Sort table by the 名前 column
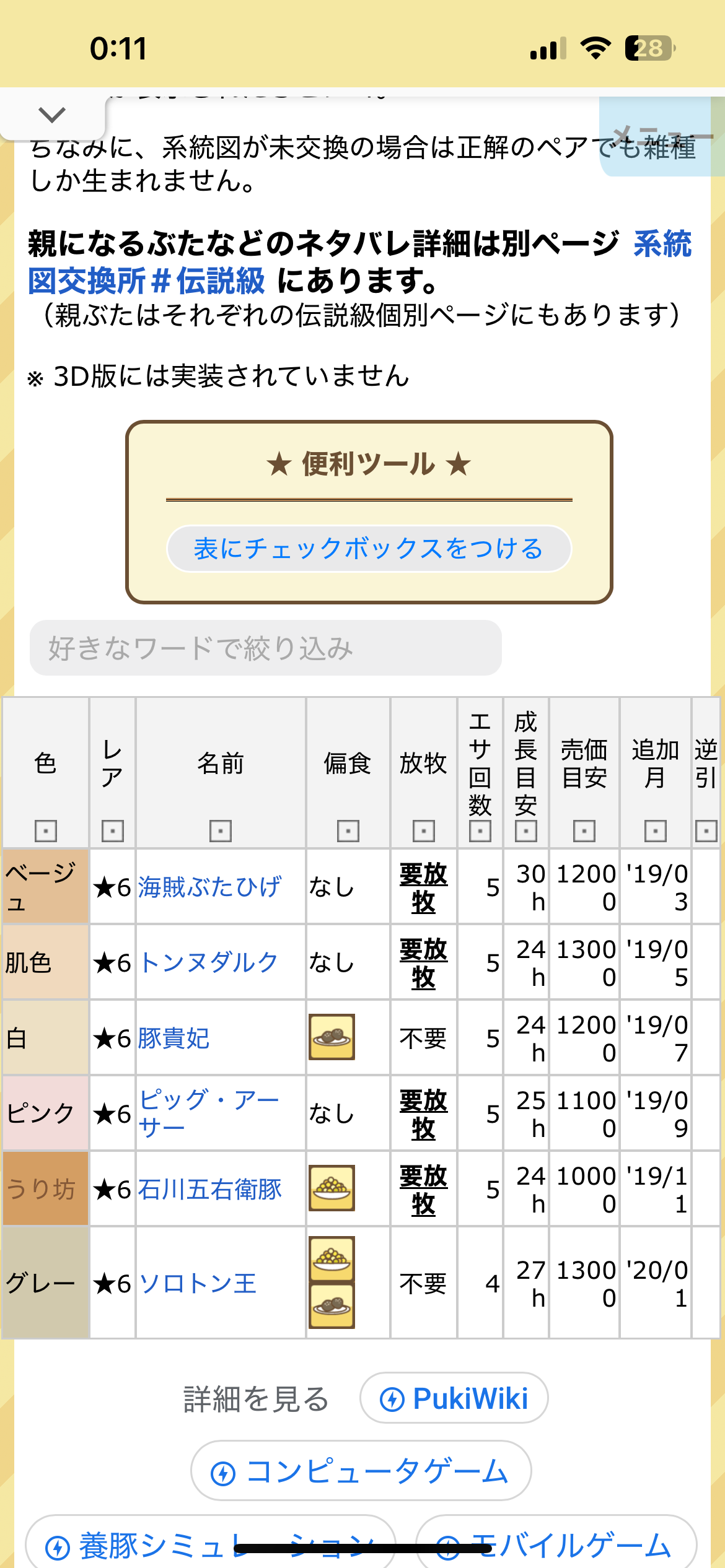Viewport: 725px width, 1568px height. [221, 830]
